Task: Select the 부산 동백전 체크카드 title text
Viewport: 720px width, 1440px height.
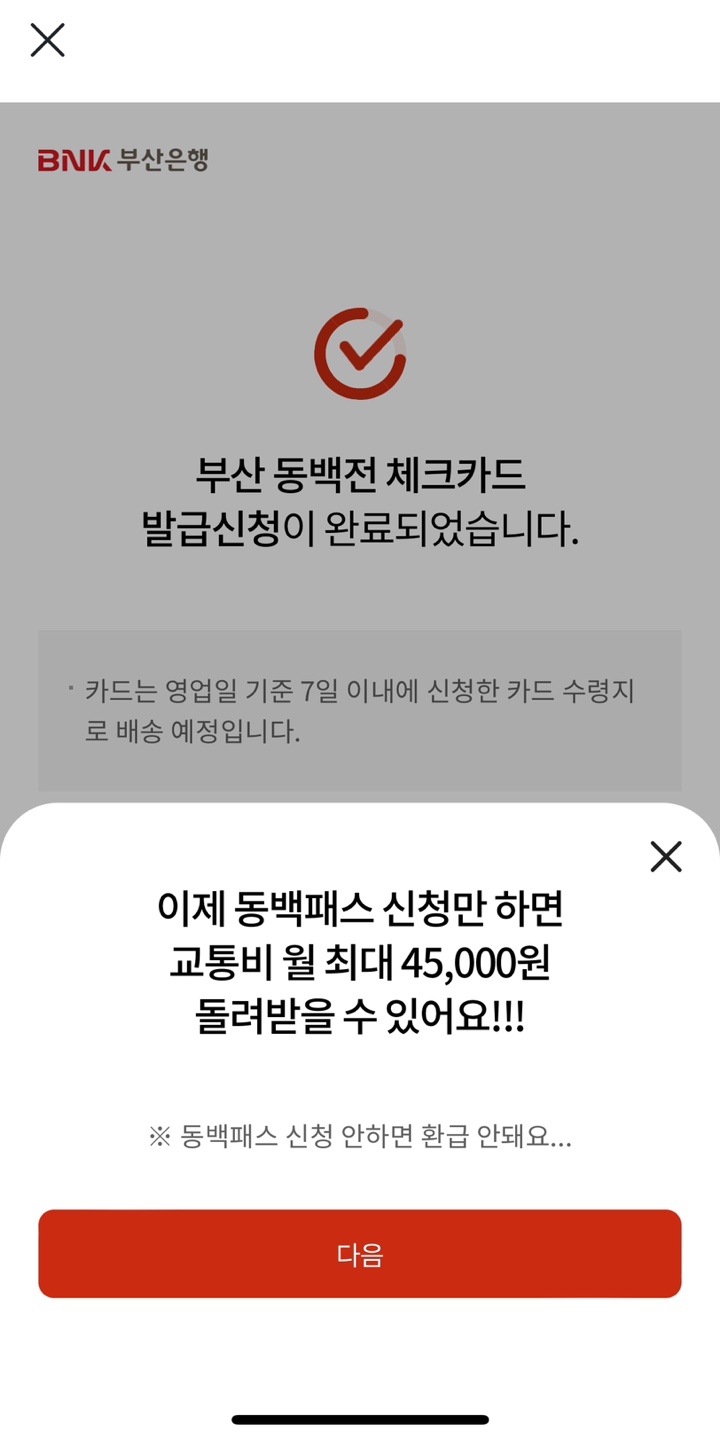Action: pos(360,474)
